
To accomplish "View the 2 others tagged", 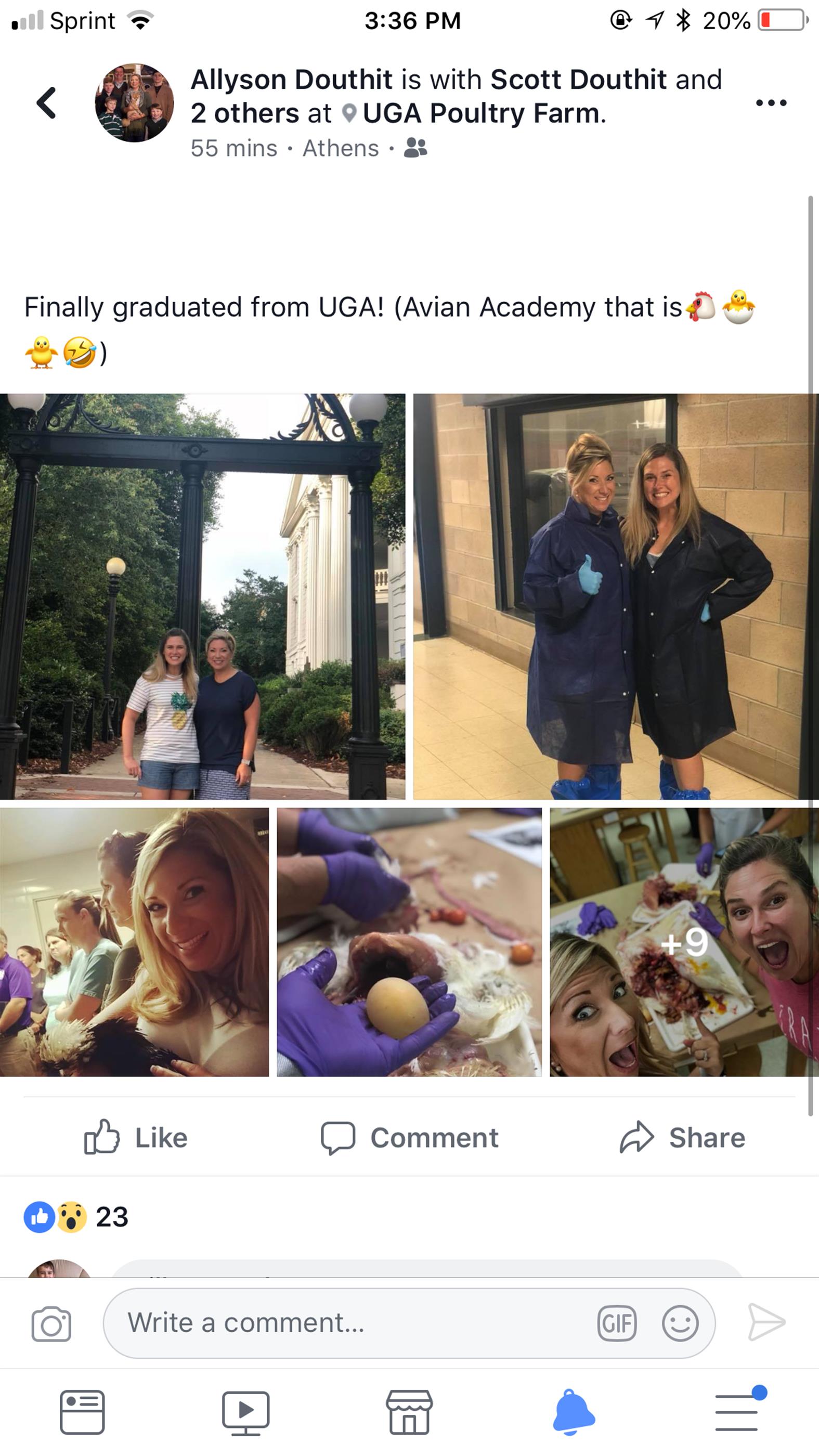I will coord(245,113).
